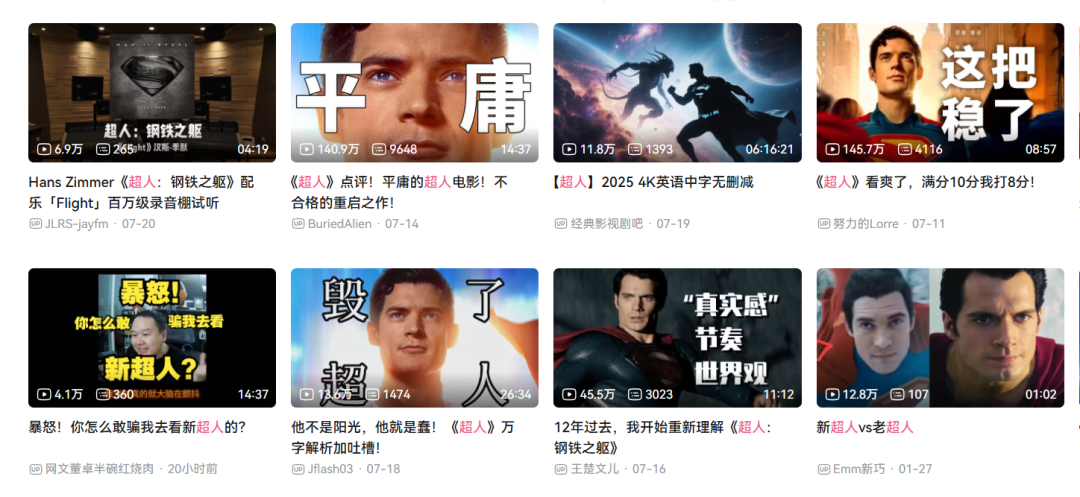Tap the title 12年过去，我开始重新理解《超人：钢铁之躯》
This screenshot has width=1080, height=497.
[x=664, y=437]
